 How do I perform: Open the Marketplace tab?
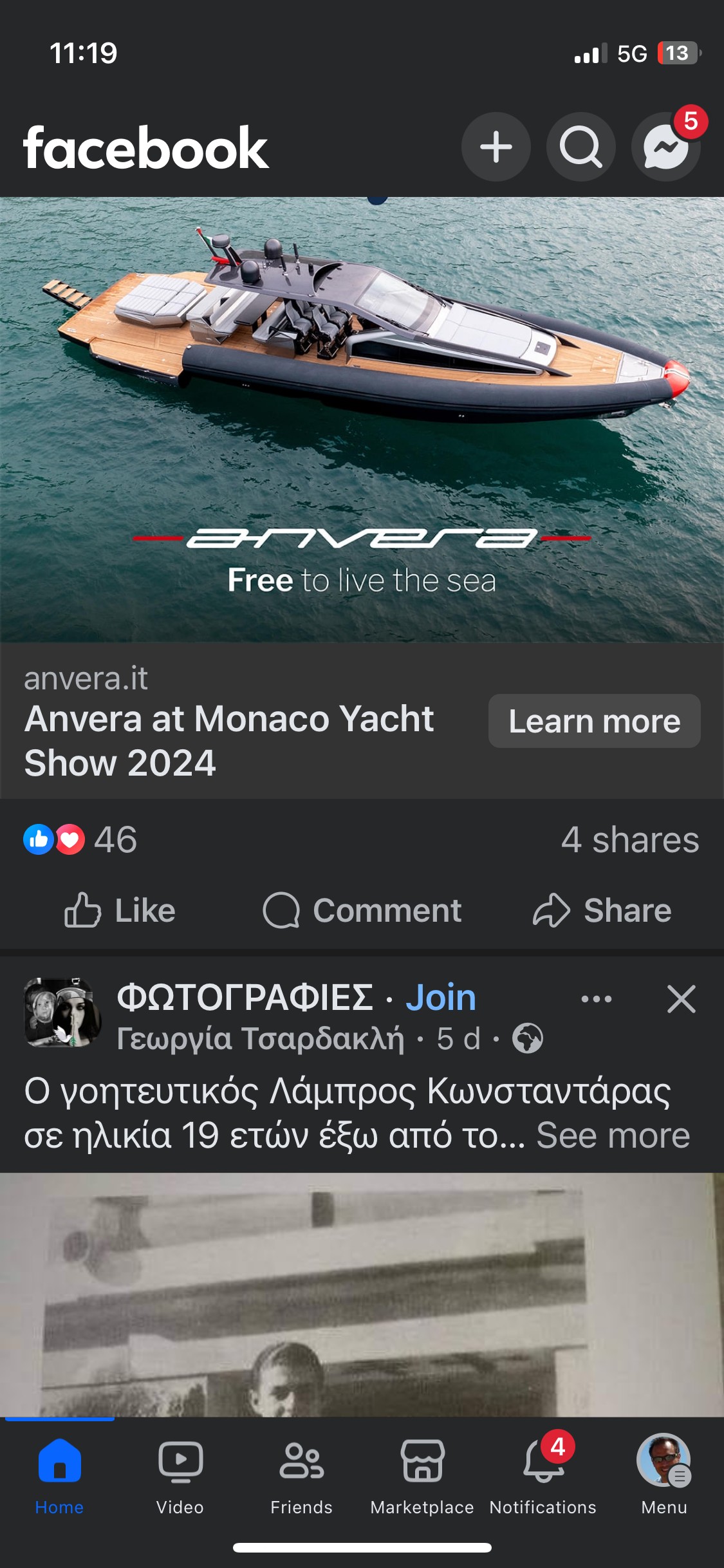click(422, 1475)
